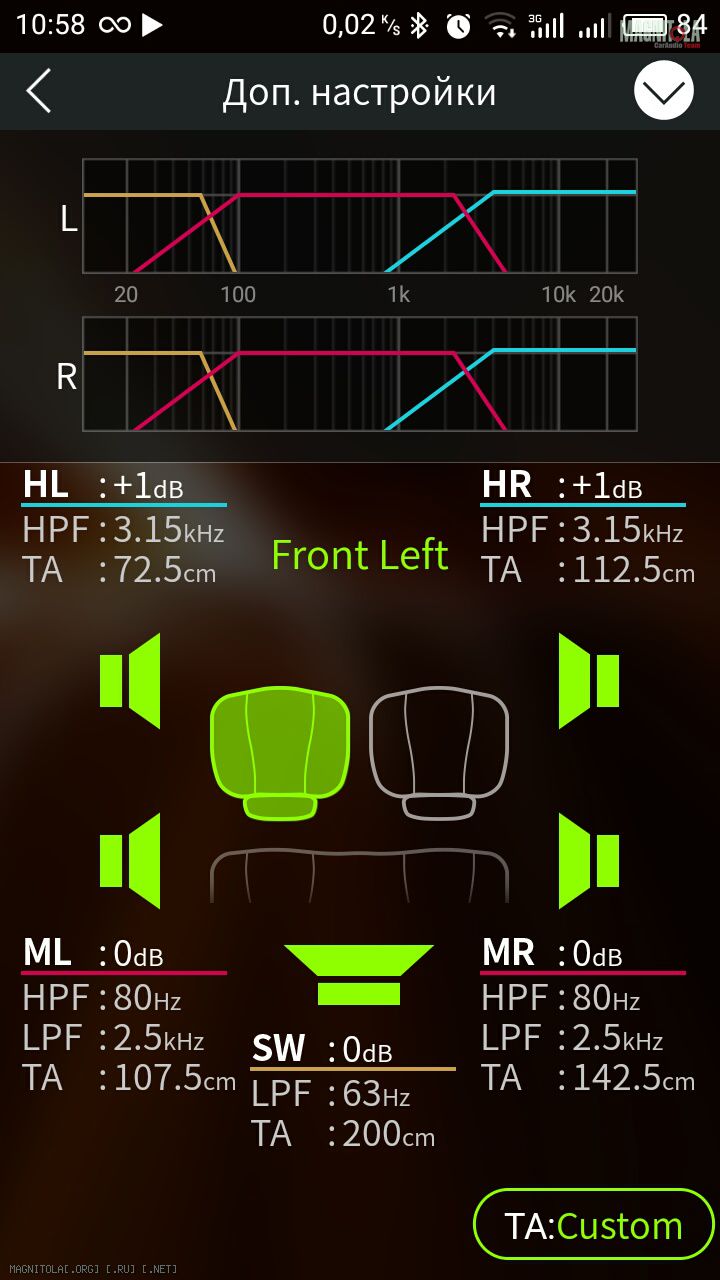Edit HR high channel right settings
The image size is (720, 1280).
tap(583, 528)
